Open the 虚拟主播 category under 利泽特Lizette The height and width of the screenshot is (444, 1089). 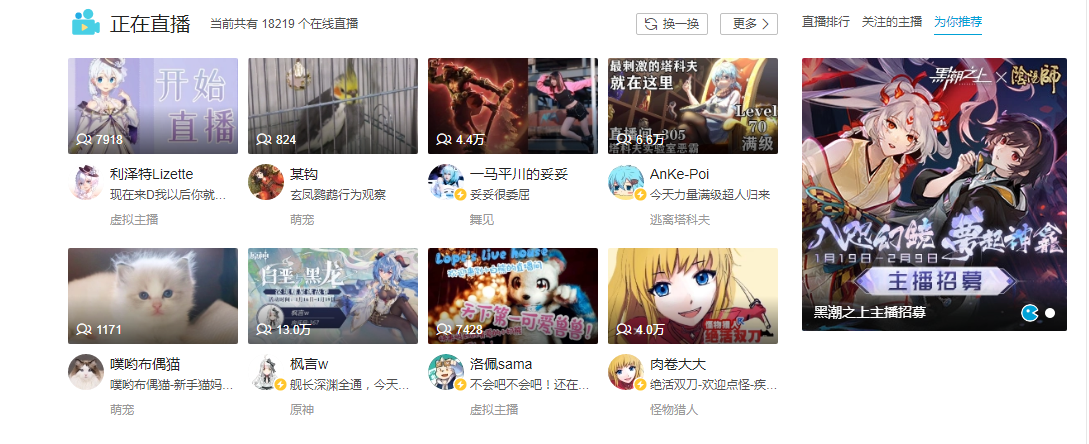pos(134,219)
